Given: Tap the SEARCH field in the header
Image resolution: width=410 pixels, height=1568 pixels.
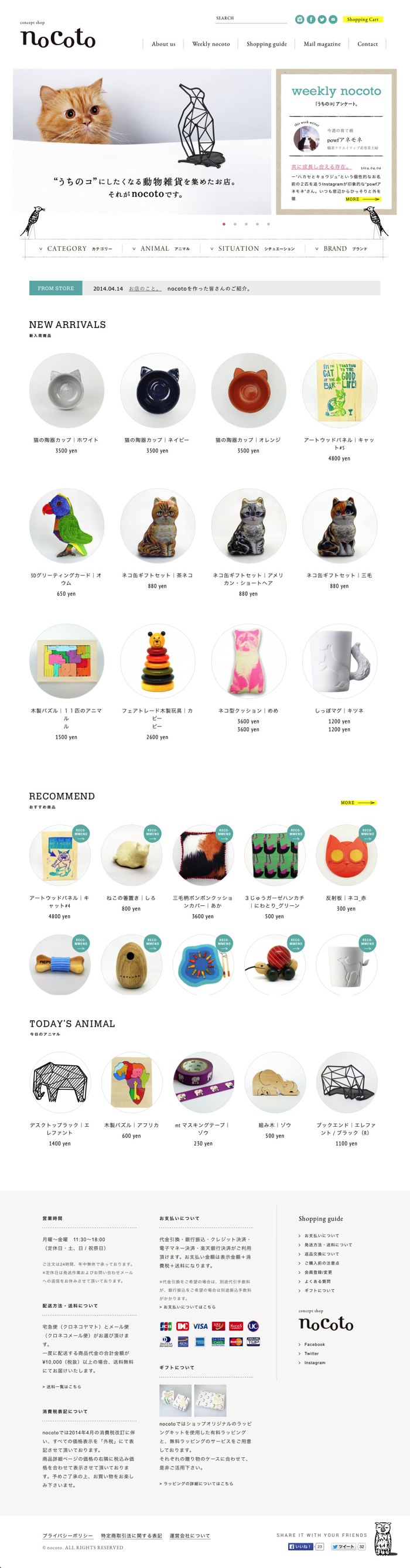Looking at the screenshot, I should tap(251, 19).
